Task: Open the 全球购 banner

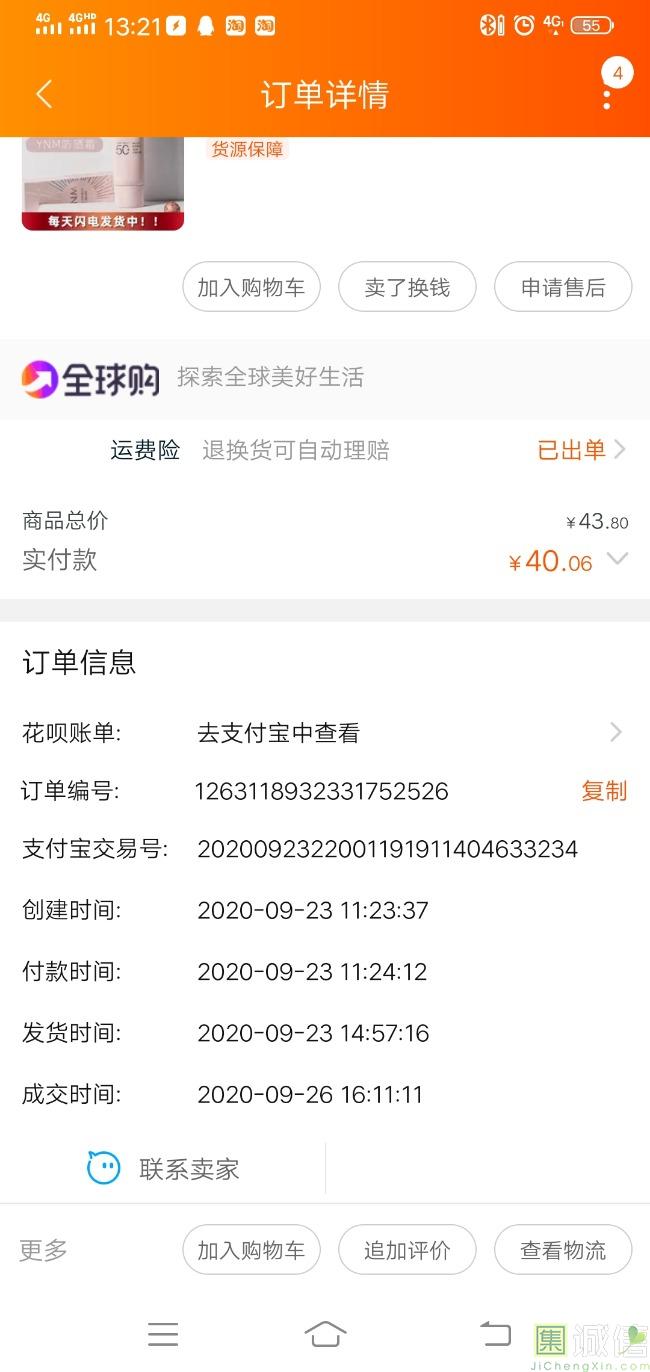Action: point(325,378)
